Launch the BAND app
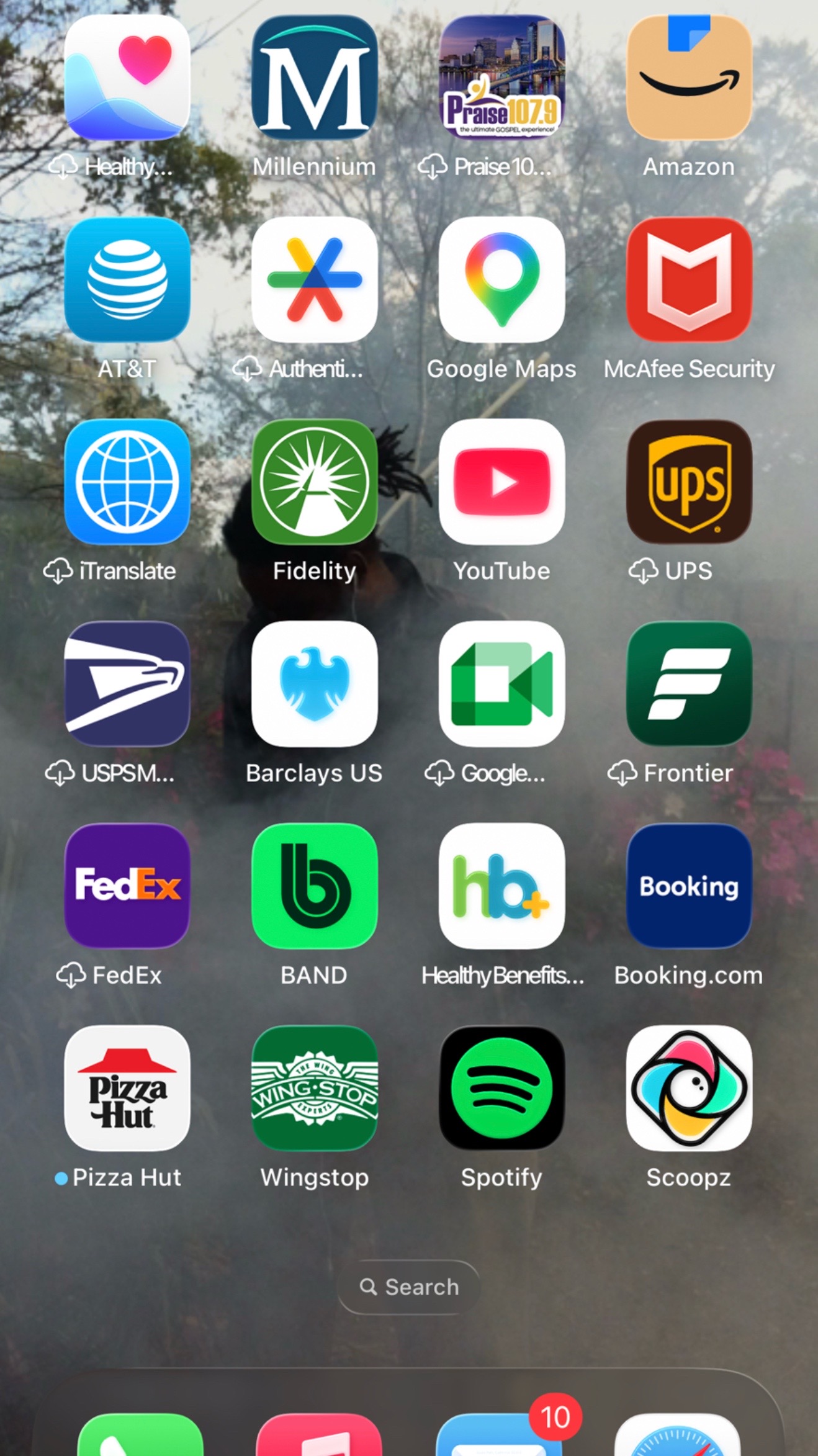This screenshot has height=1456, width=818. point(315,886)
